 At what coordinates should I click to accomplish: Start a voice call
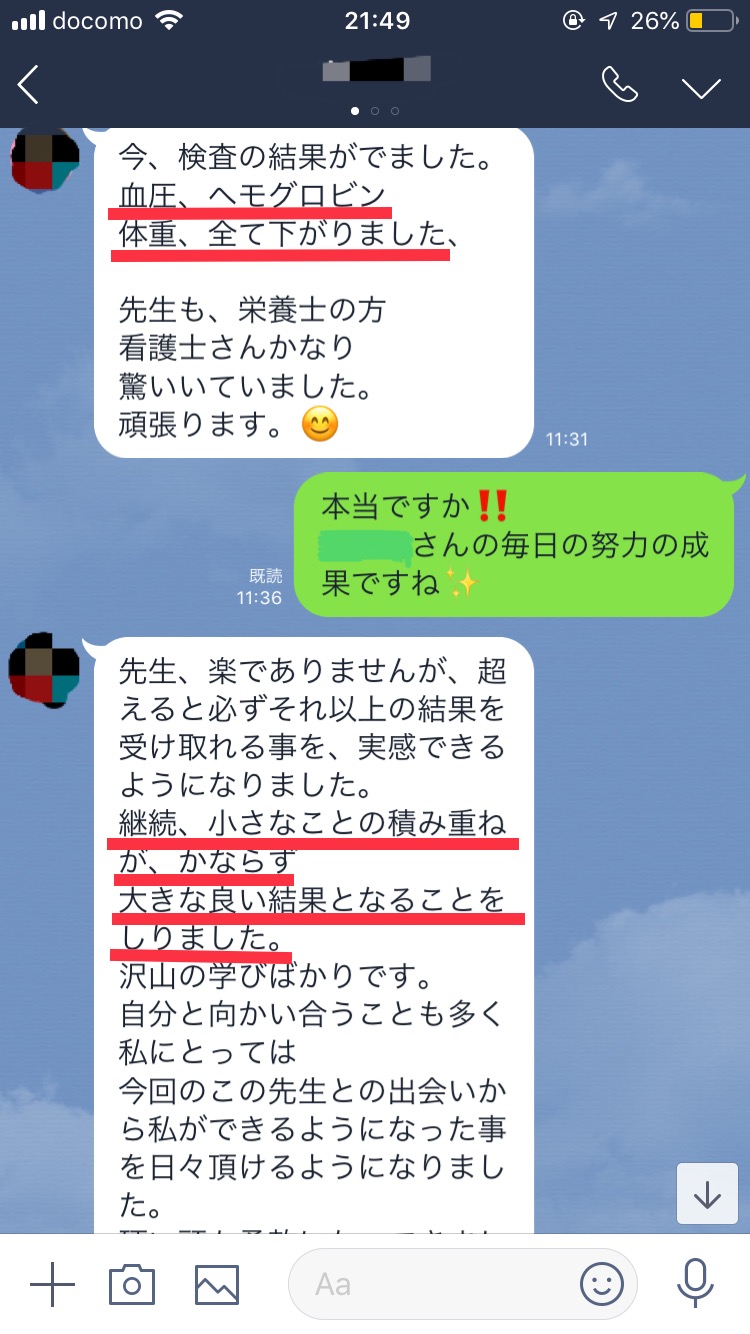(619, 86)
